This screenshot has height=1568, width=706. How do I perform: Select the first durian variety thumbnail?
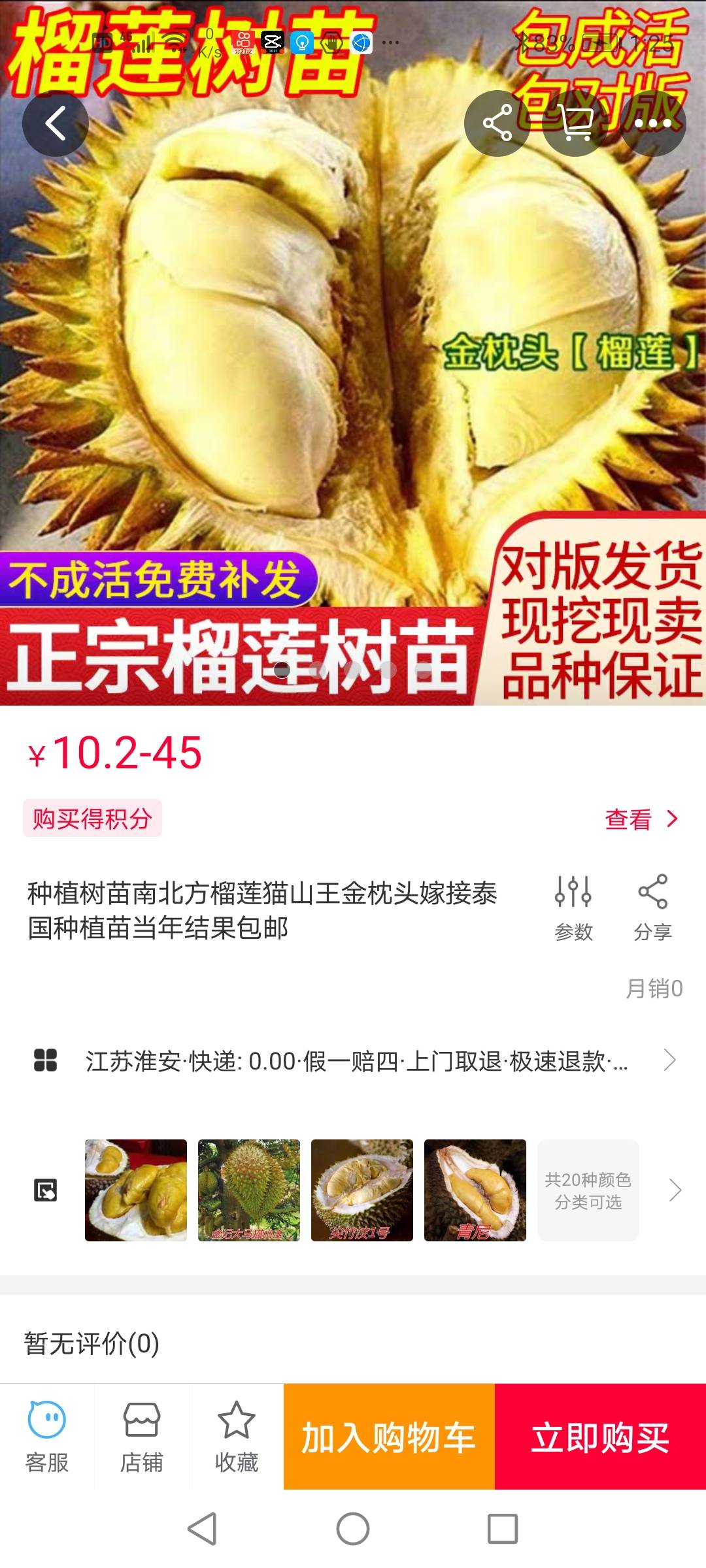click(x=136, y=1190)
